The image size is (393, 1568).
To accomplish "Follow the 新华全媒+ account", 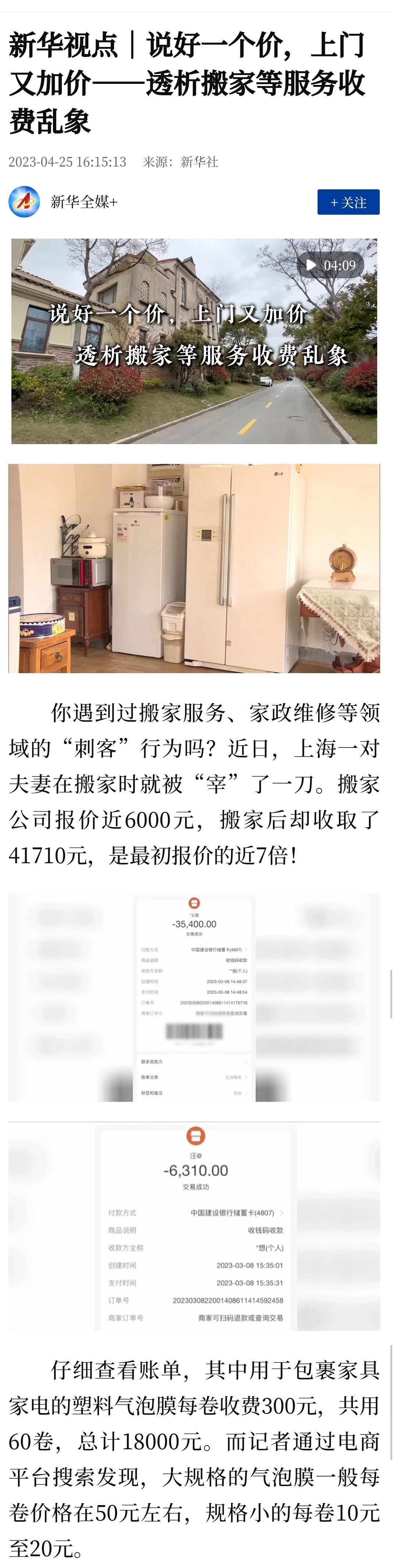I will click(348, 202).
